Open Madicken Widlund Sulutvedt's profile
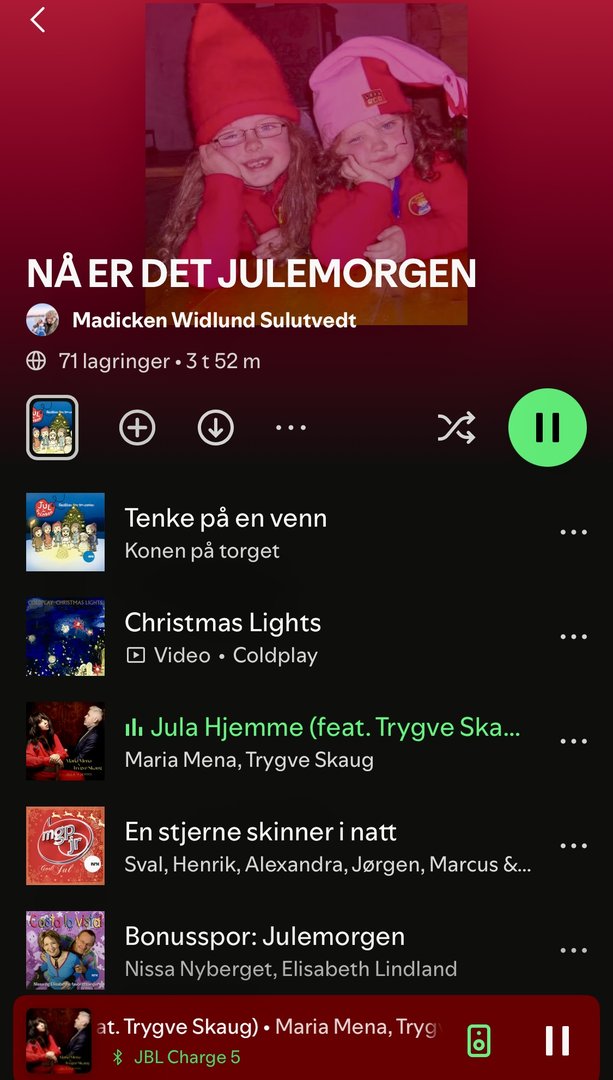Viewport: 613px width, 1080px height. 214,320
